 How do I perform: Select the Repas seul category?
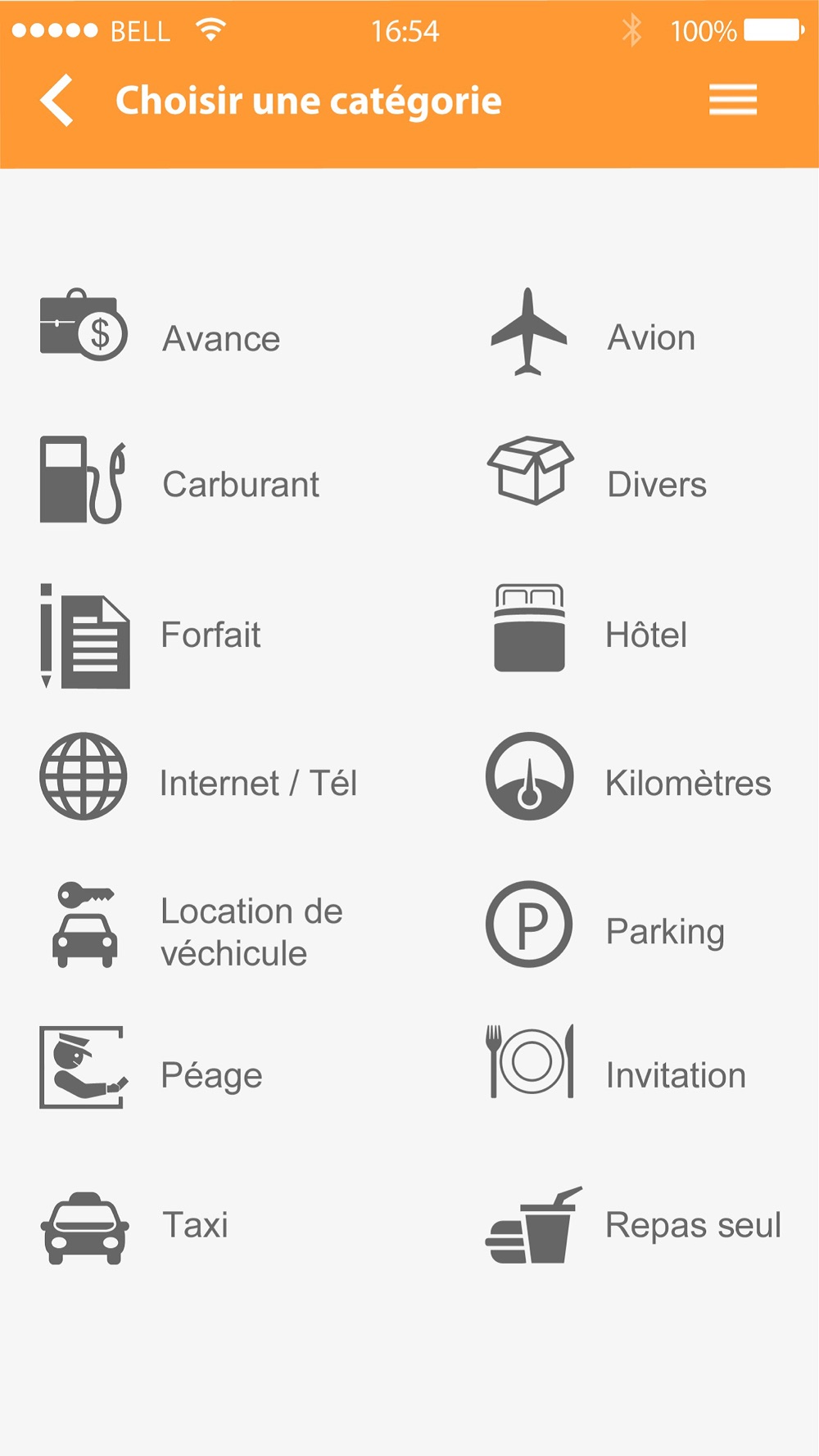[x=633, y=1225]
